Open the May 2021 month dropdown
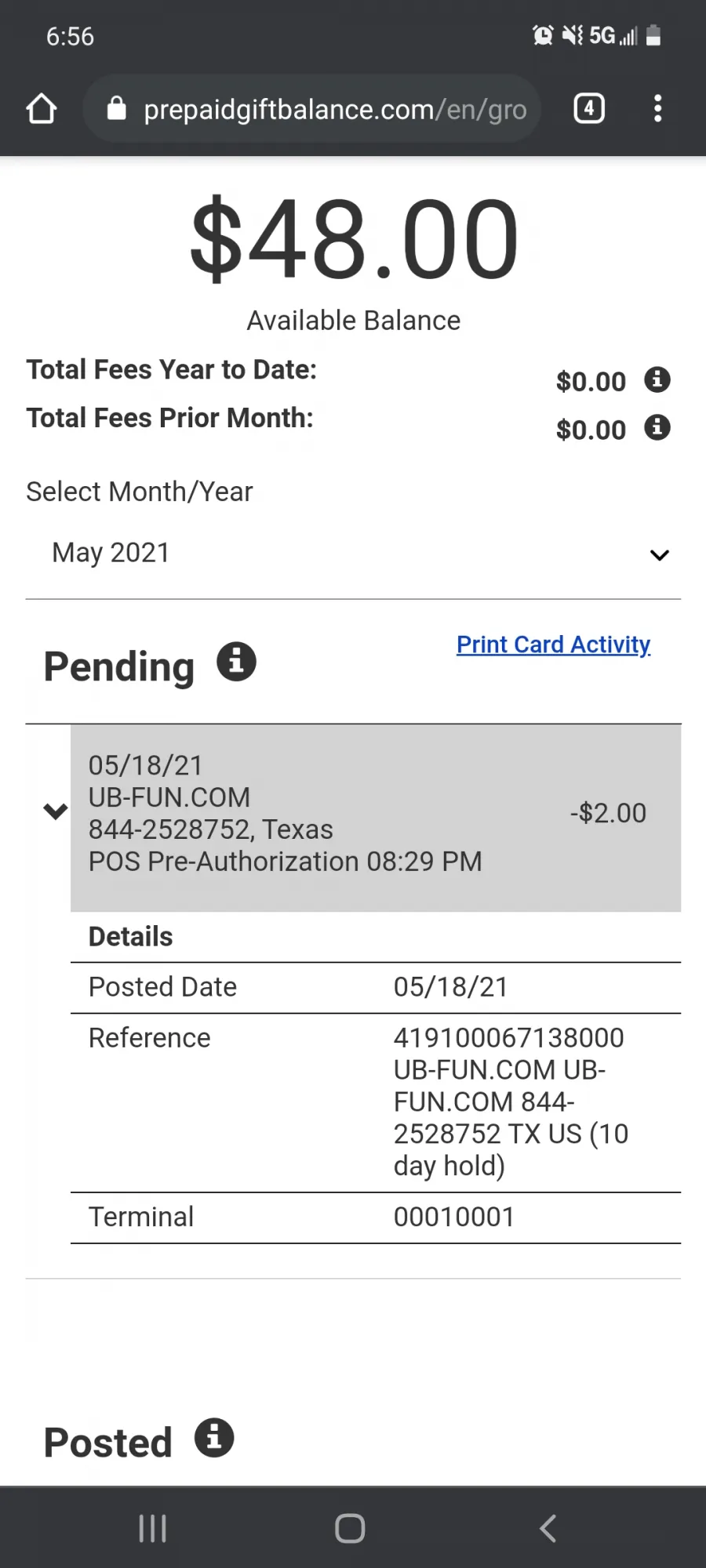This screenshot has width=706, height=1568. 353,554
